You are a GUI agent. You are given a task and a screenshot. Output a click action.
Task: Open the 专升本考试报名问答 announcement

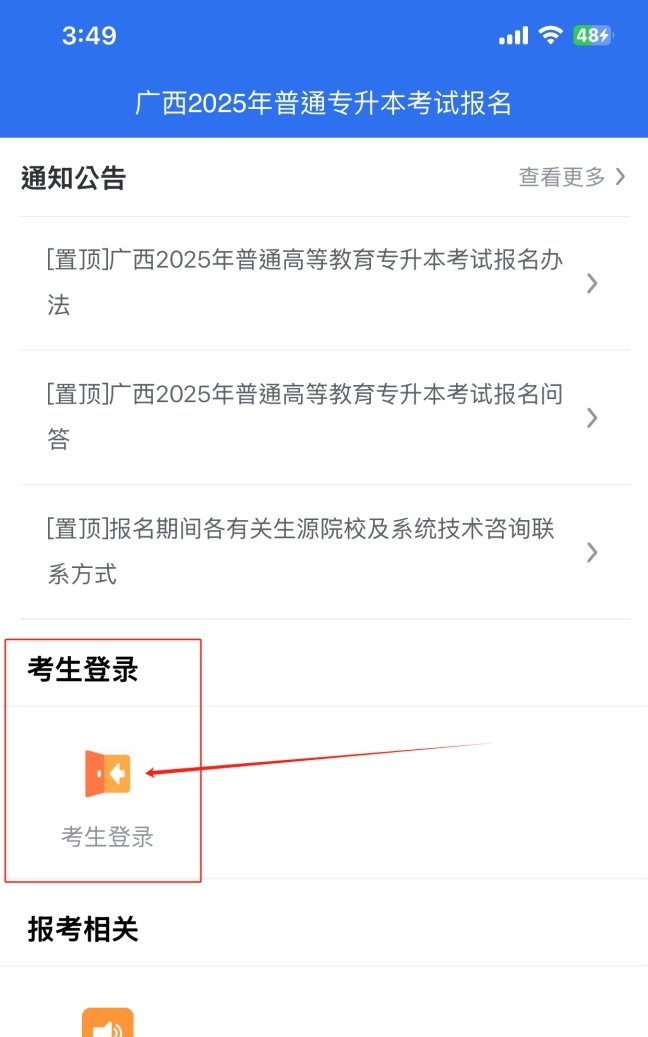coord(305,417)
